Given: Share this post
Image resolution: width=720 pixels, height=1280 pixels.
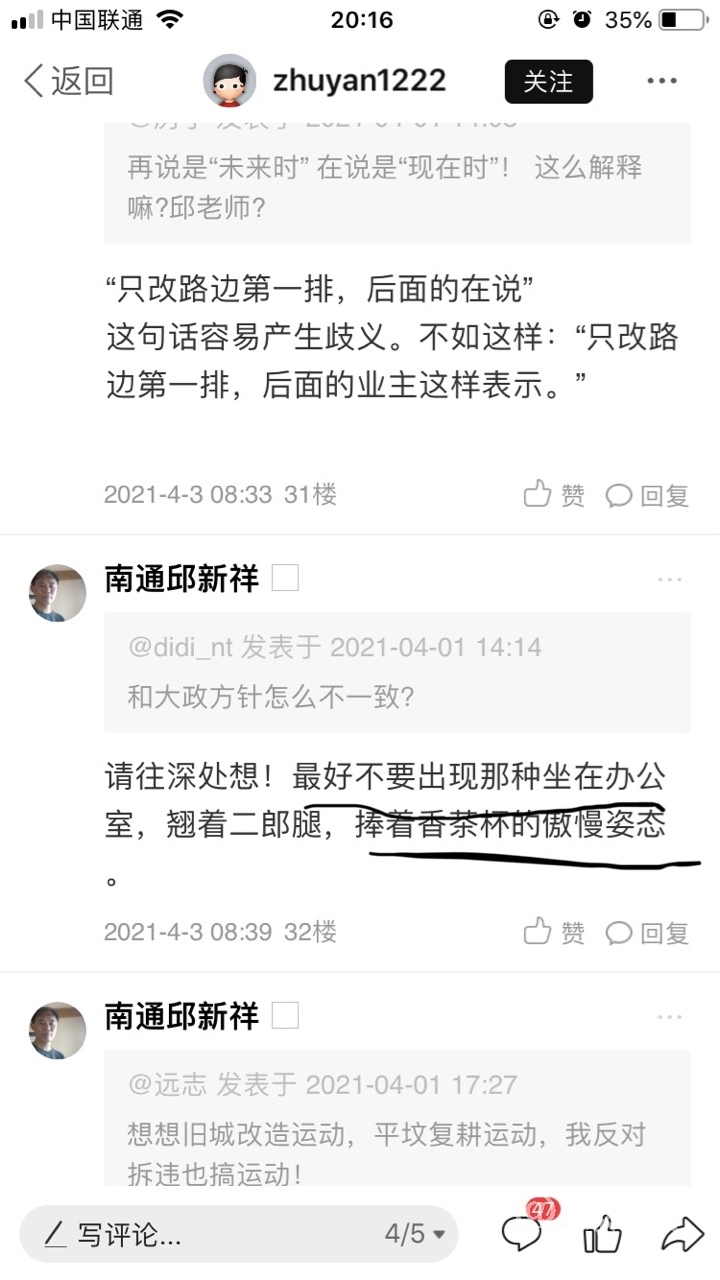Looking at the screenshot, I should (x=682, y=1234).
